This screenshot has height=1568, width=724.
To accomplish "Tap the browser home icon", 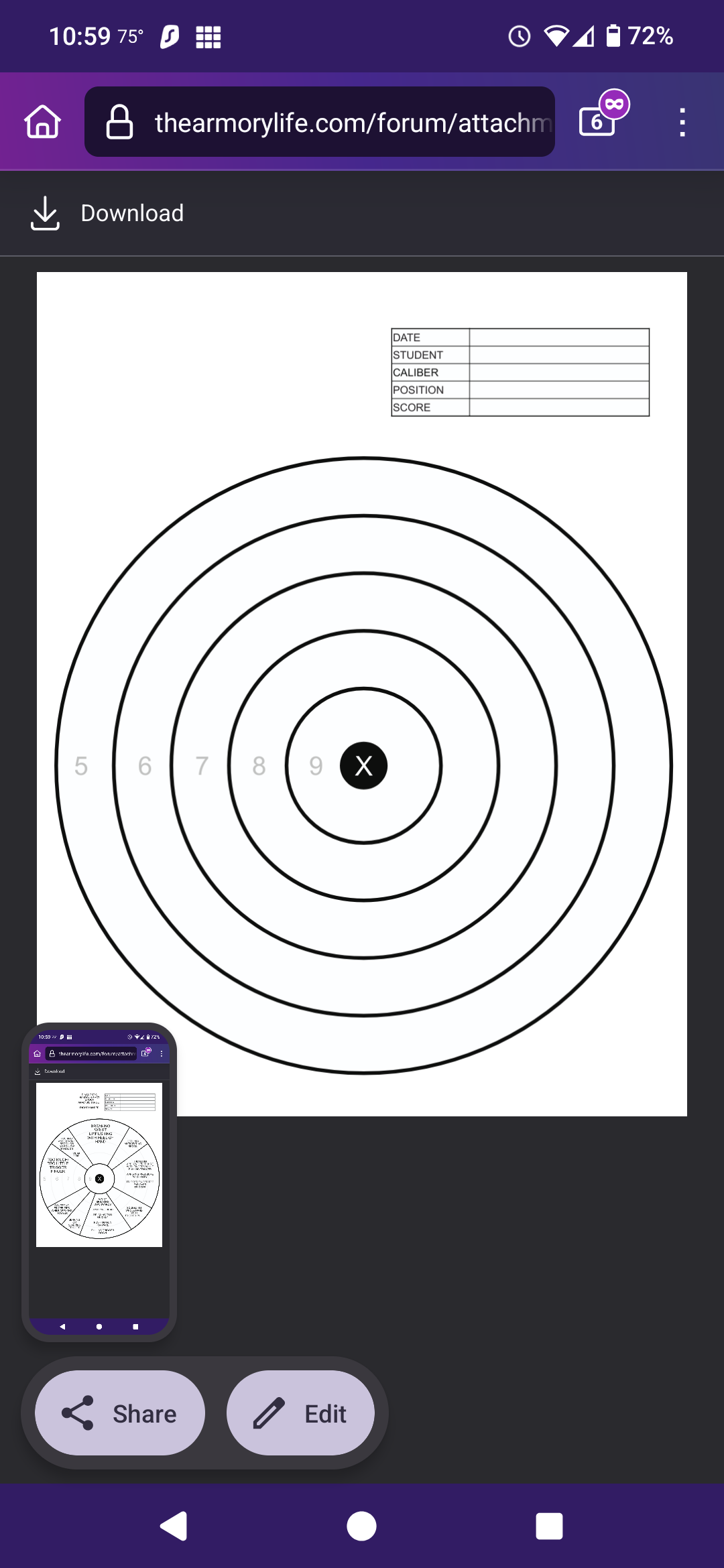I will pyautogui.click(x=42, y=122).
